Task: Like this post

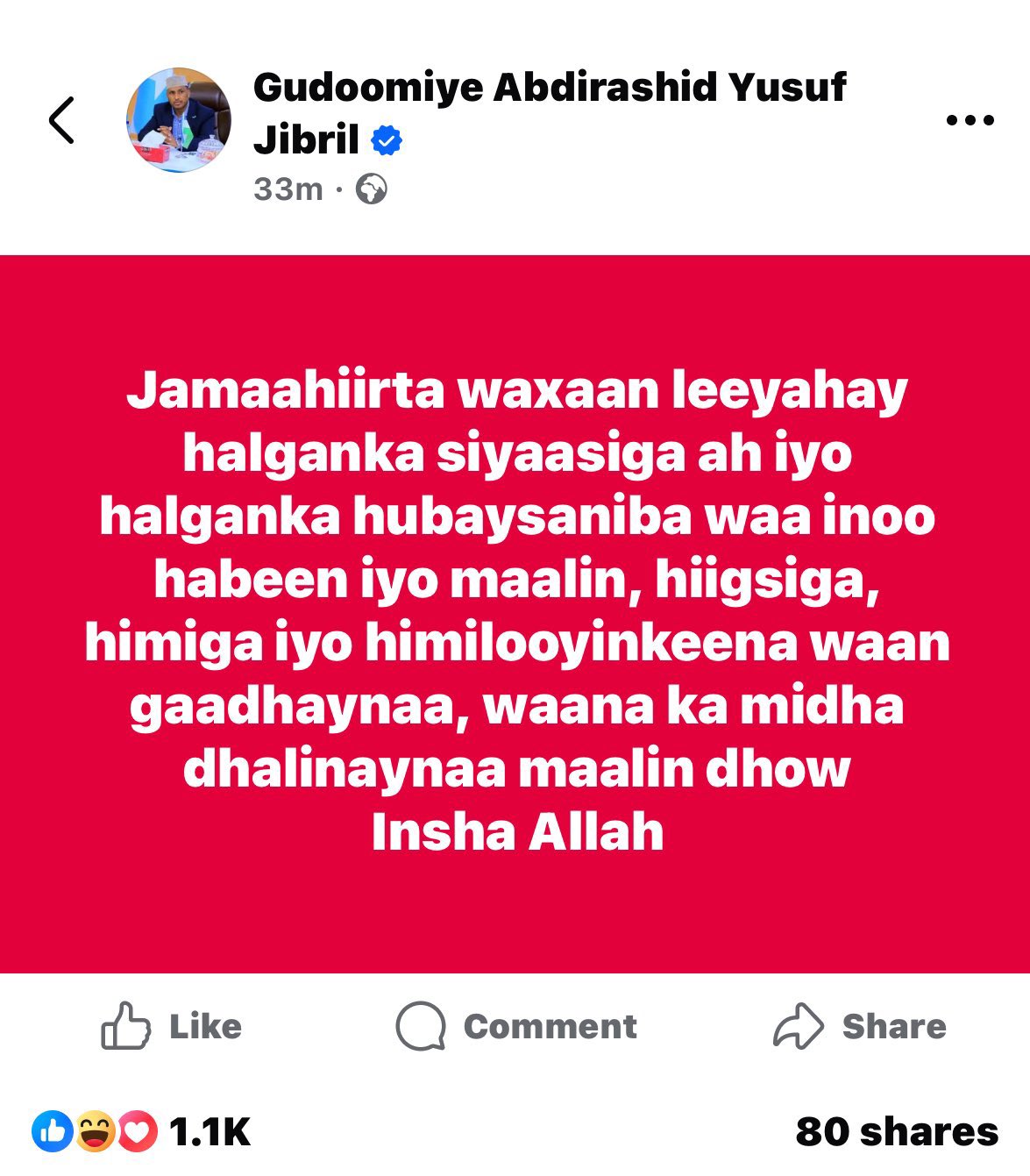Action: click(x=172, y=1026)
